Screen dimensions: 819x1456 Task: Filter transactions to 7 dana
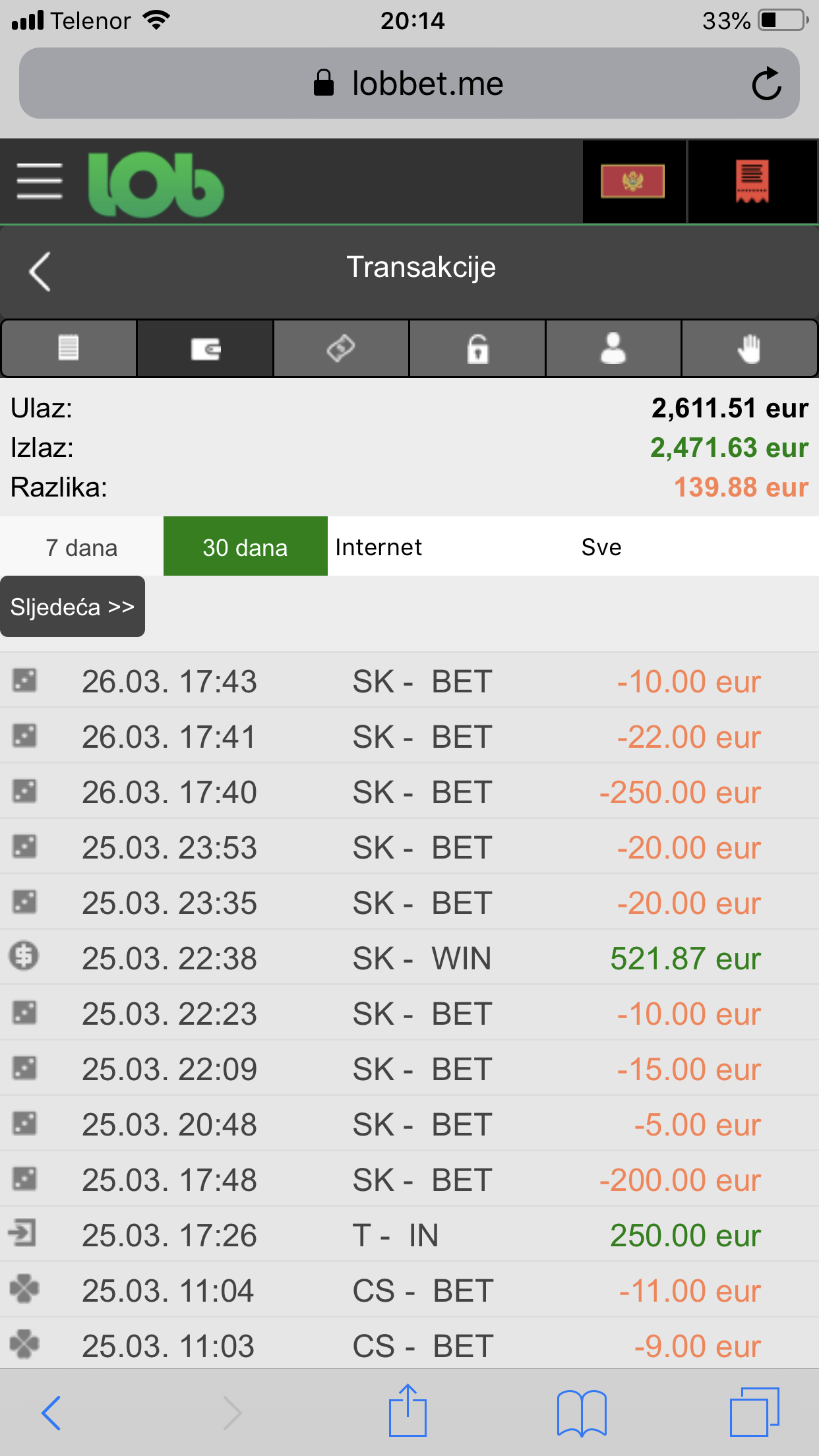pyautogui.click(x=82, y=547)
